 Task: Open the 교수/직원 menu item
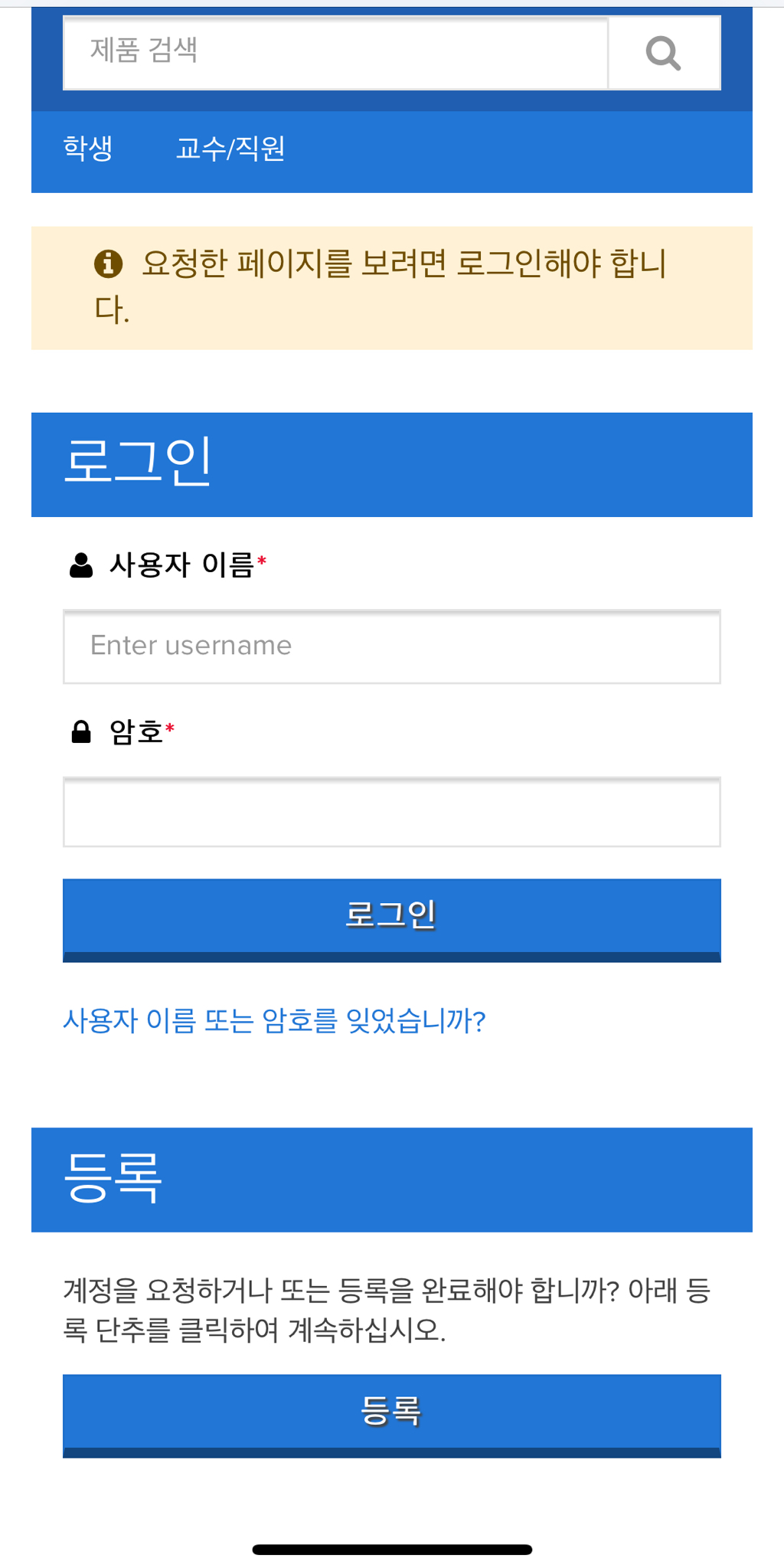point(230,149)
